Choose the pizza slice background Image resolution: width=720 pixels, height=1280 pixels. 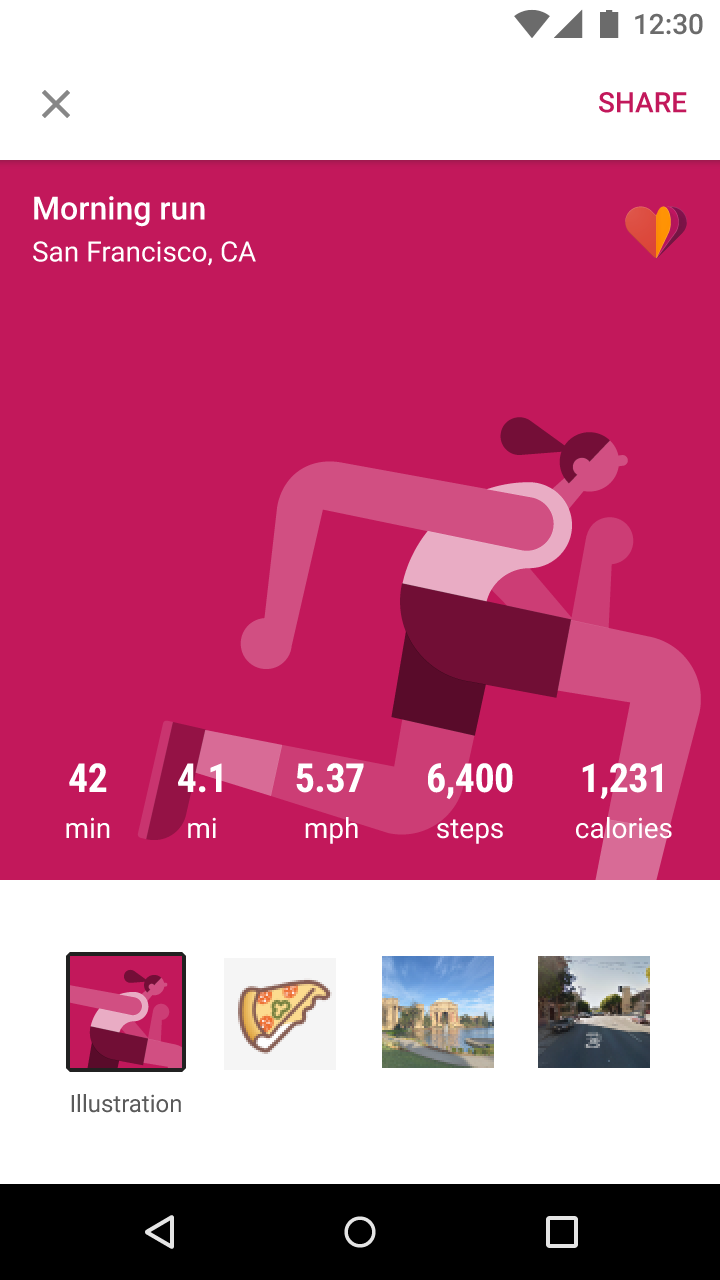[x=280, y=1013]
